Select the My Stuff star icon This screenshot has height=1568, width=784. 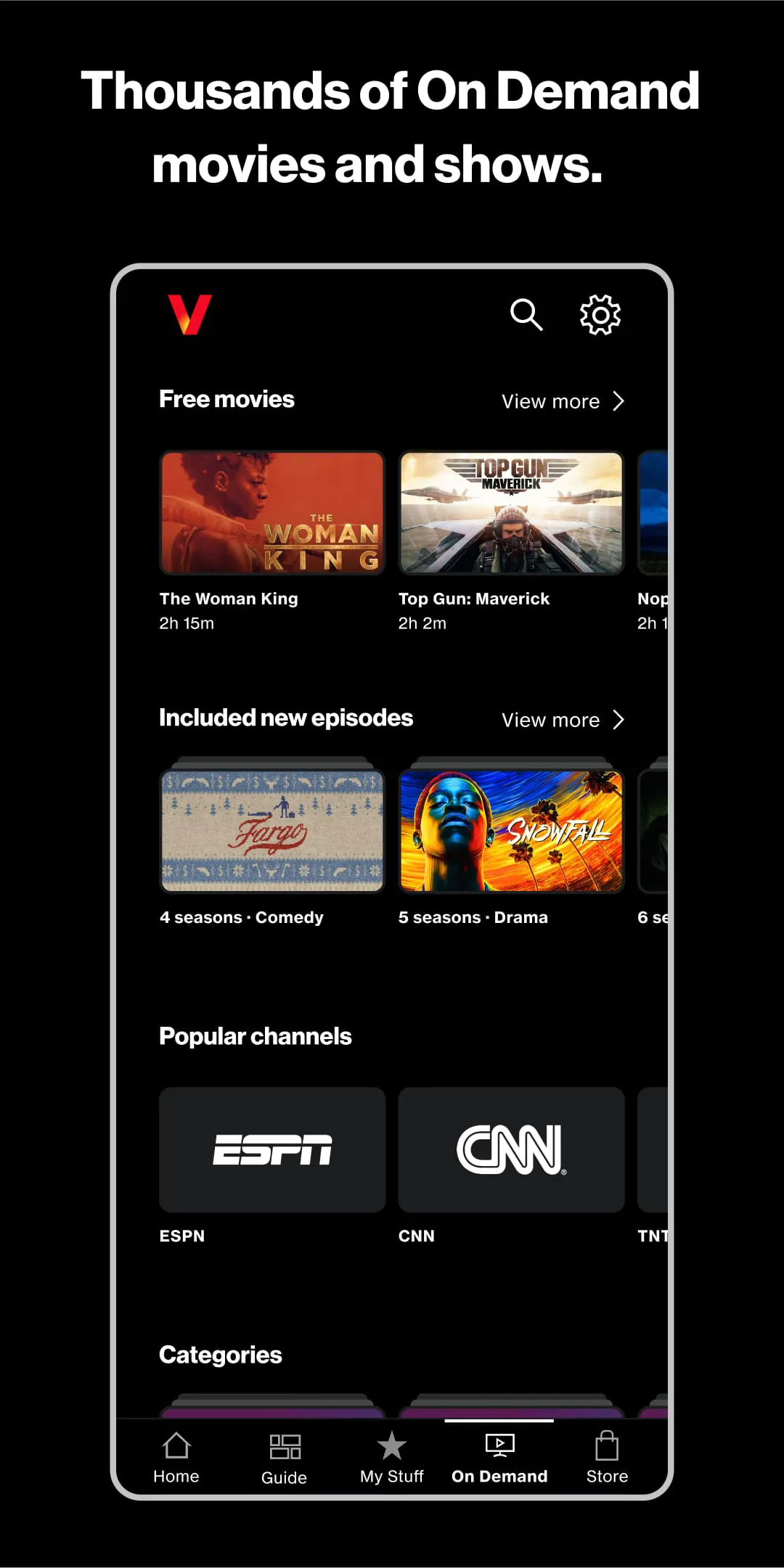coord(391,1445)
